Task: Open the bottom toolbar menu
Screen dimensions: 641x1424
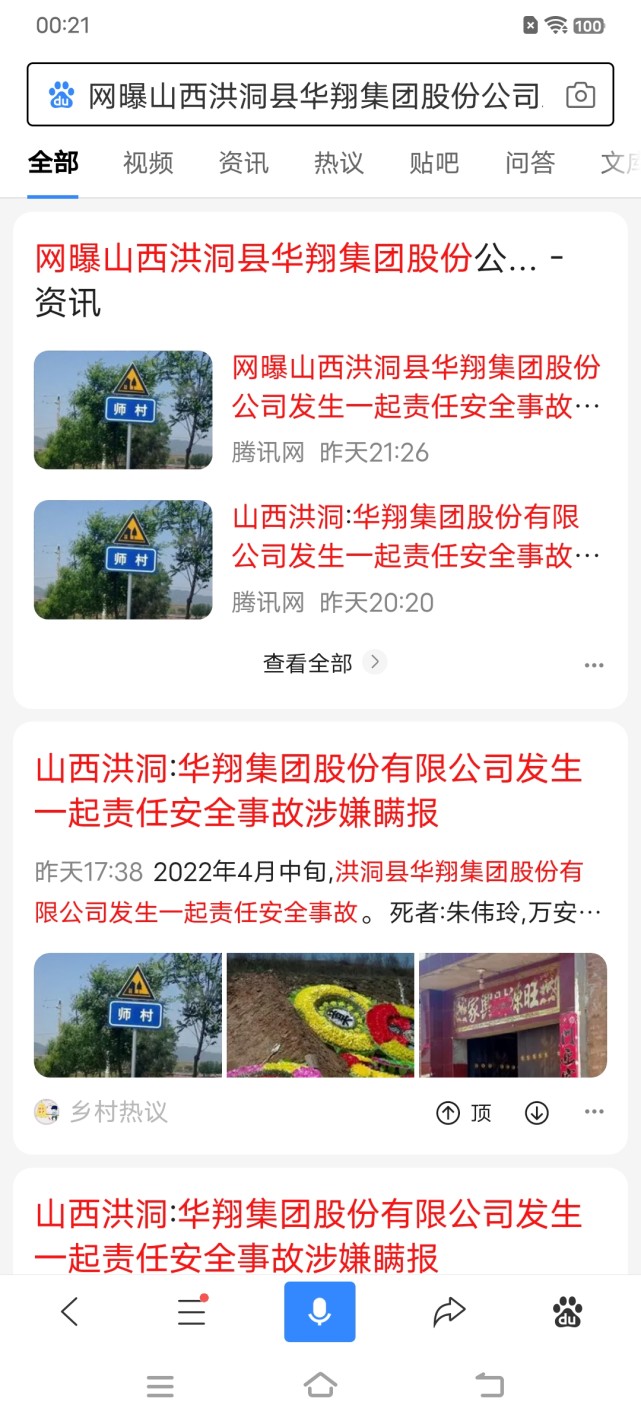Action: 192,1311
